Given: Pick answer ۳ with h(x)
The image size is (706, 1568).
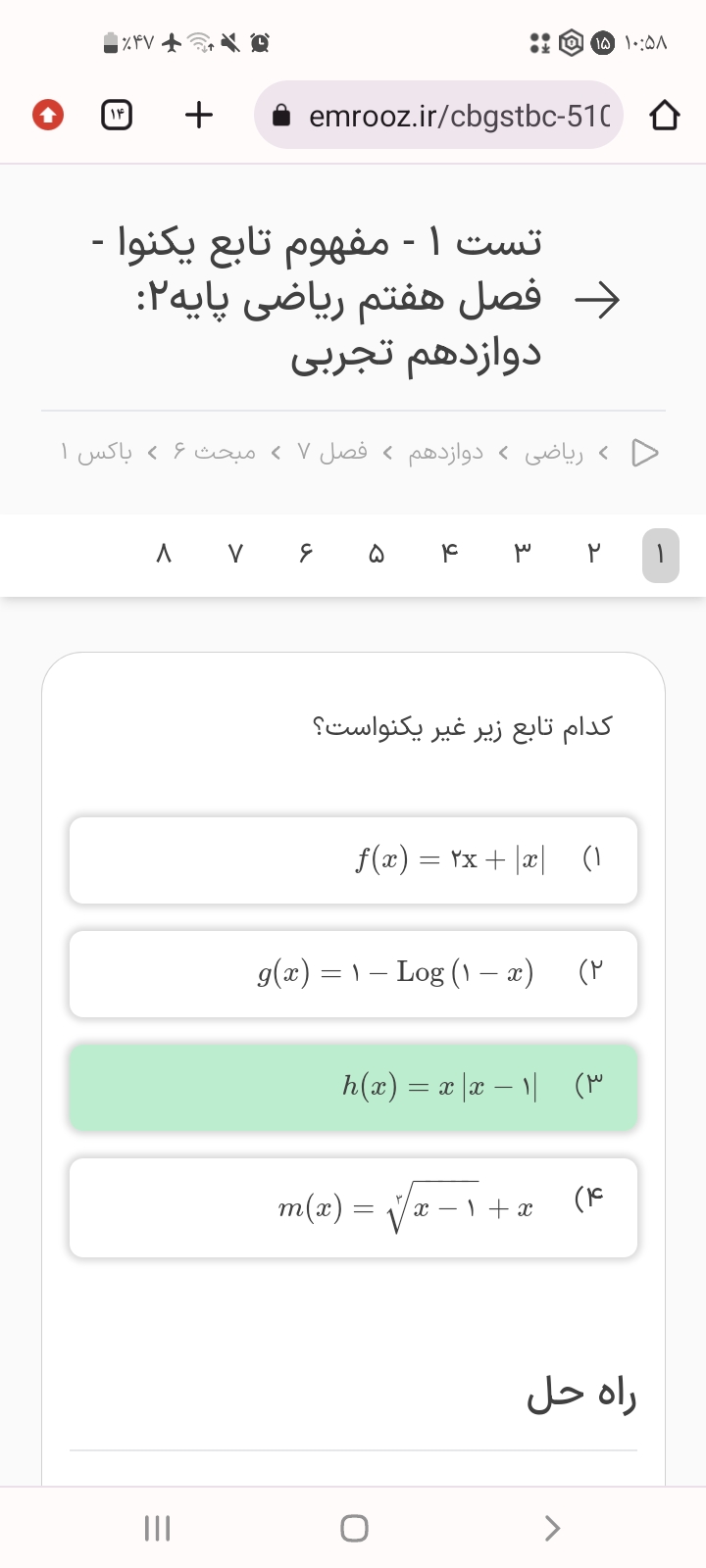Looking at the screenshot, I should (353, 1087).
